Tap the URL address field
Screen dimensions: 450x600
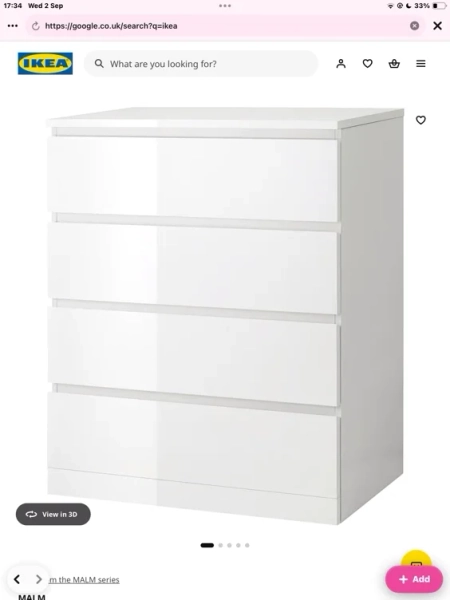224,26
